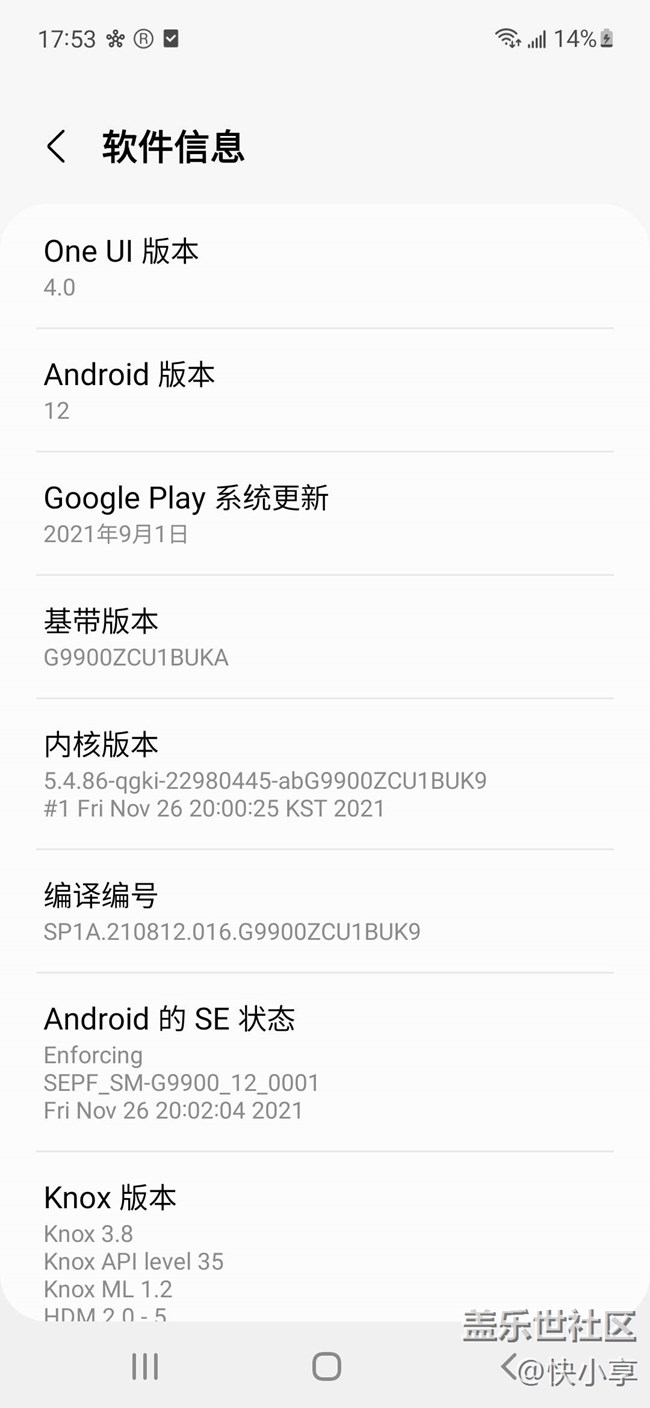The height and width of the screenshot is (1408, 650).
Task: Tap the One UI 版本 row
Action: coord(324,267)
